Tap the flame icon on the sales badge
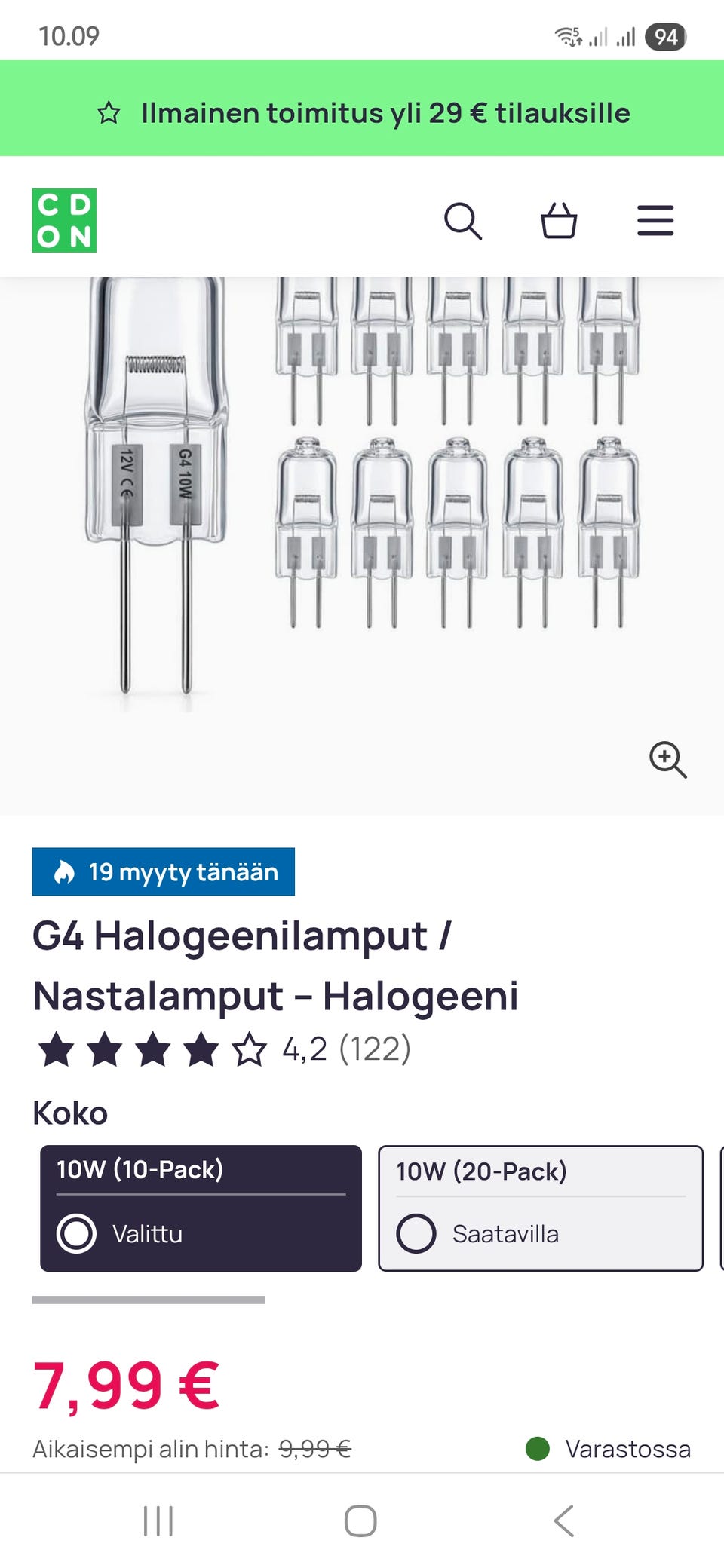The width and height of the screenshot is (724, 1568). pos(64,872)
